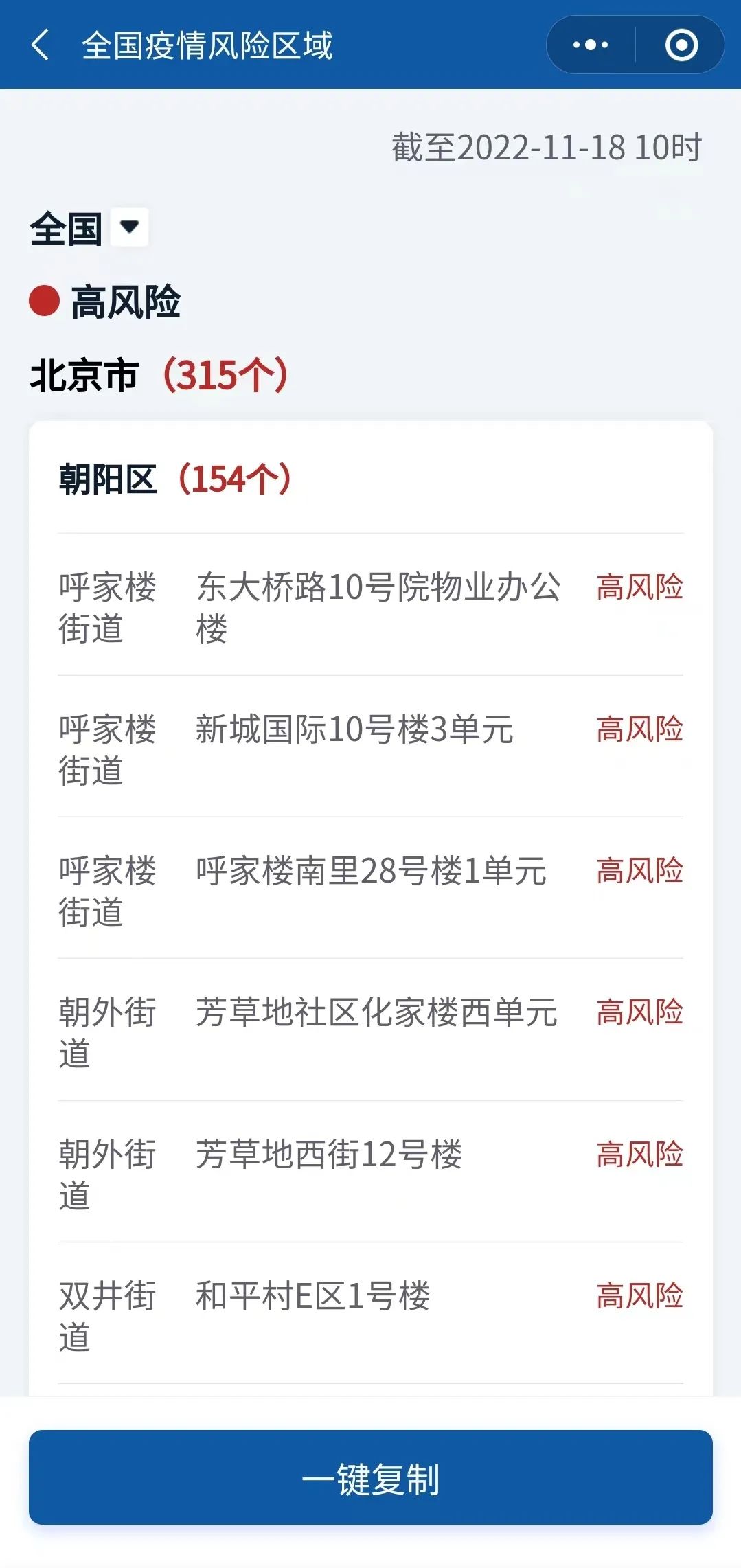Tap the 一键复制 button

pos(370,1478)
